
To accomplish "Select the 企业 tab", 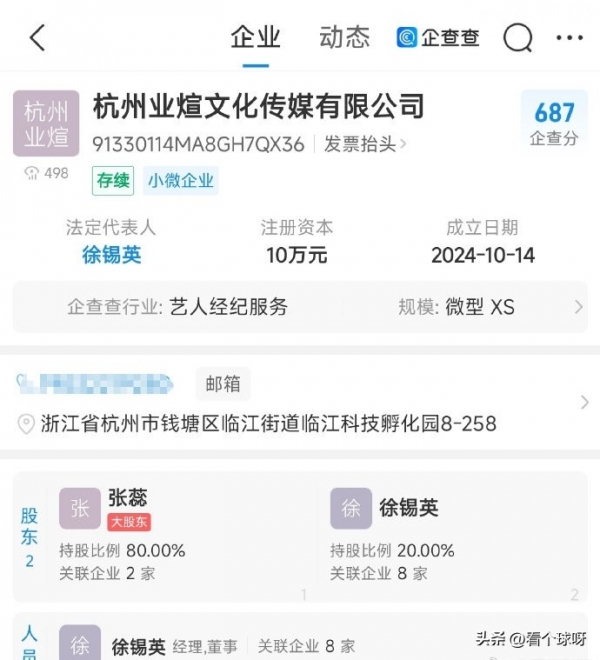I will coord(256,38).
